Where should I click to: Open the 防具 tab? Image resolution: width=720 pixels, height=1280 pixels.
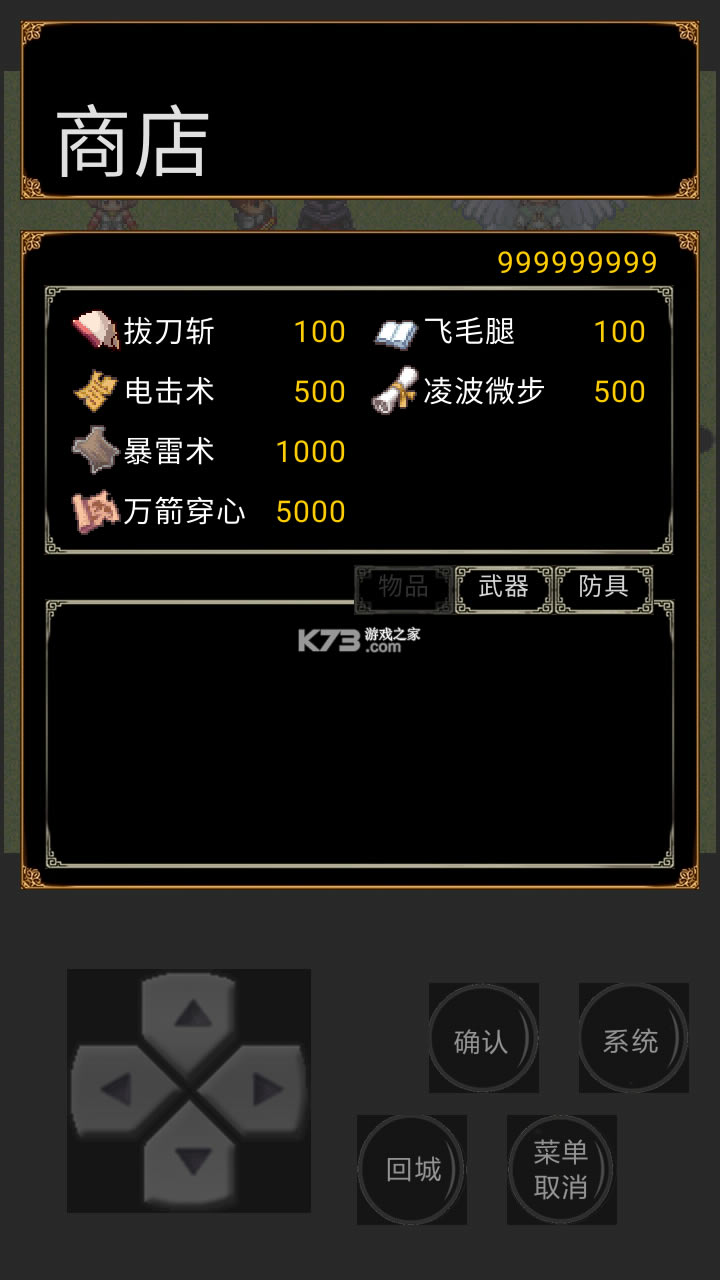point(603,587)
